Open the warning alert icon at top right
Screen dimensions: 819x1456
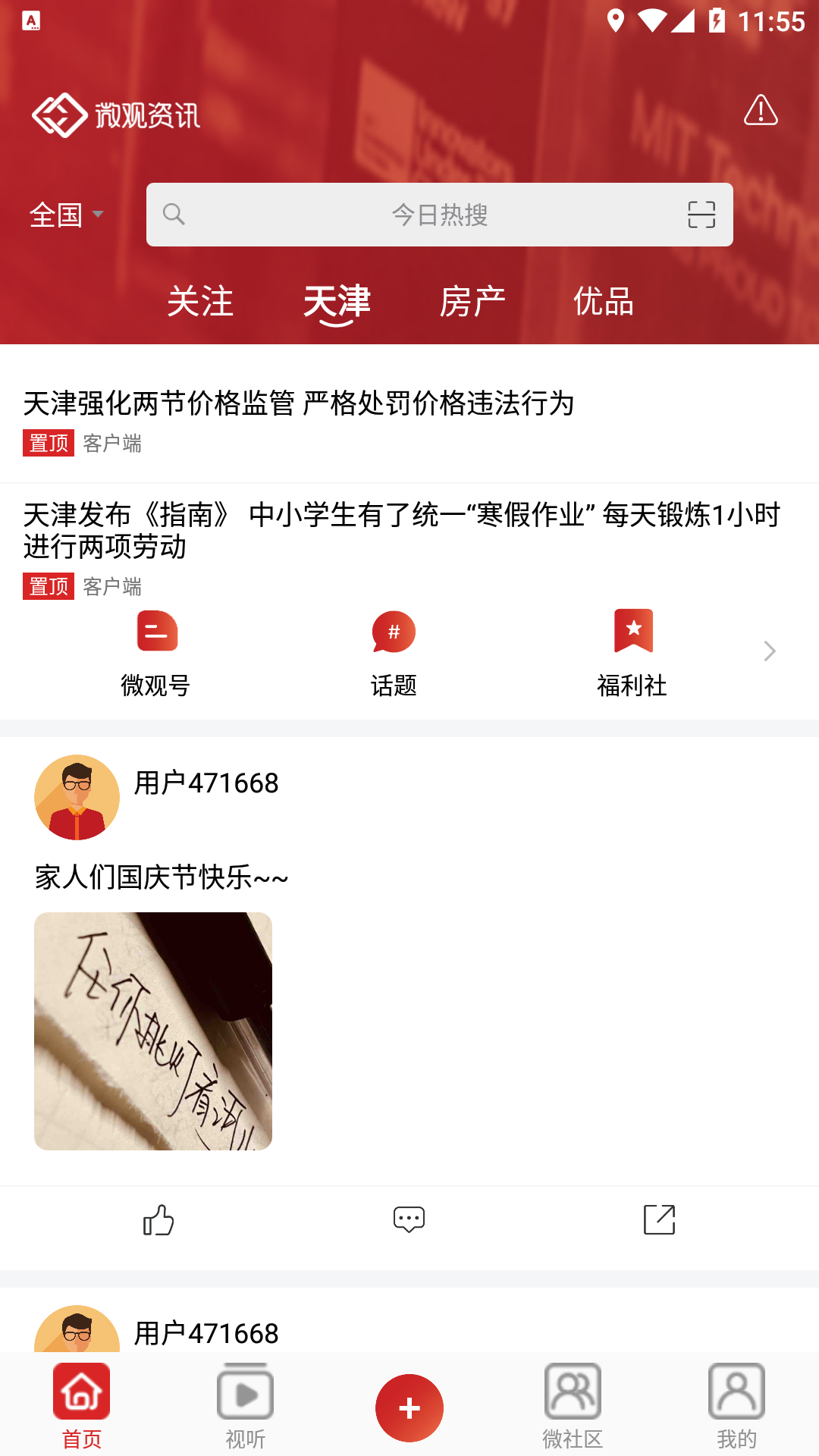click(x=761, y=111)
